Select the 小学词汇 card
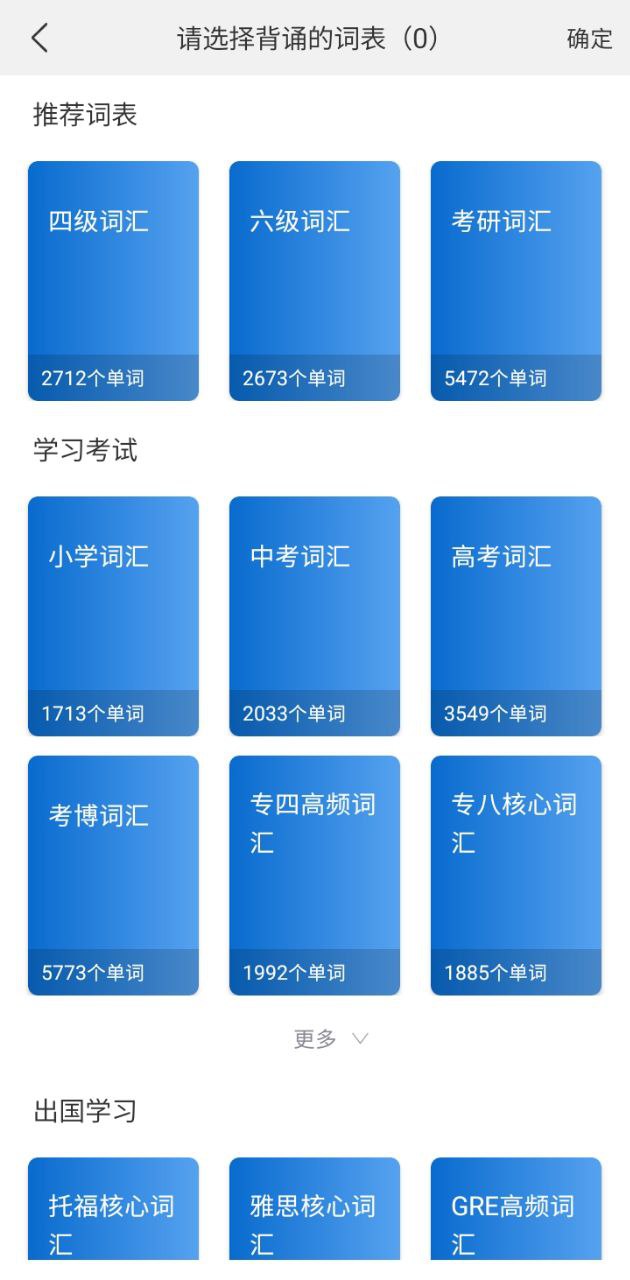Viewport: 630px width, 1280px height. [113, 616]
